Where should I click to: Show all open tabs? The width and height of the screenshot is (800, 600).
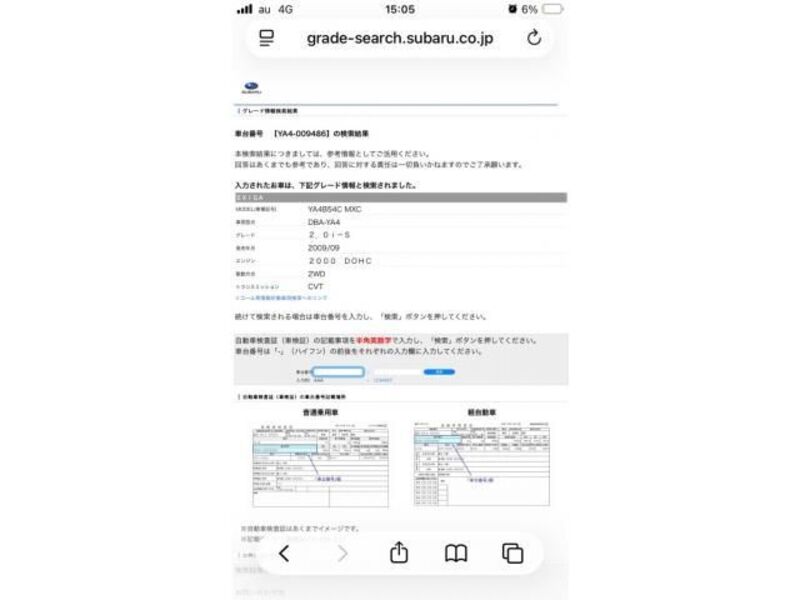pos(513,553)
